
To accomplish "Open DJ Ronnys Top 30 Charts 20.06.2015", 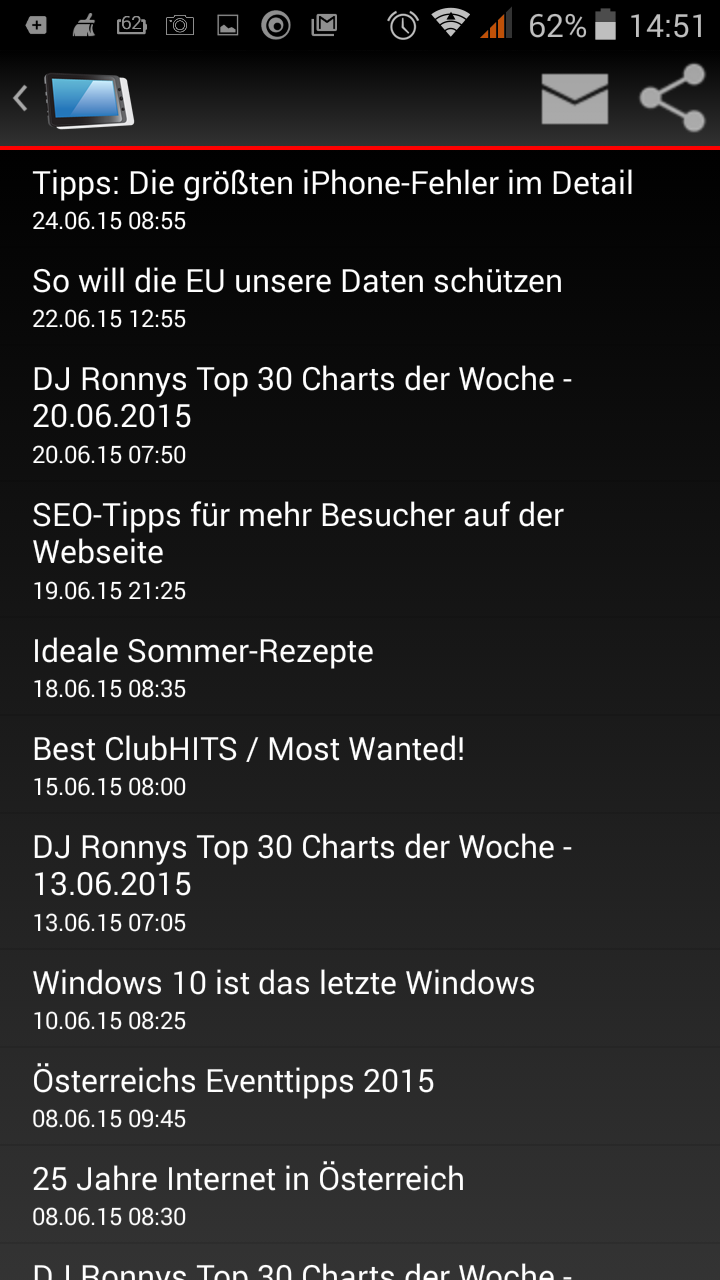I will [302, 414].
